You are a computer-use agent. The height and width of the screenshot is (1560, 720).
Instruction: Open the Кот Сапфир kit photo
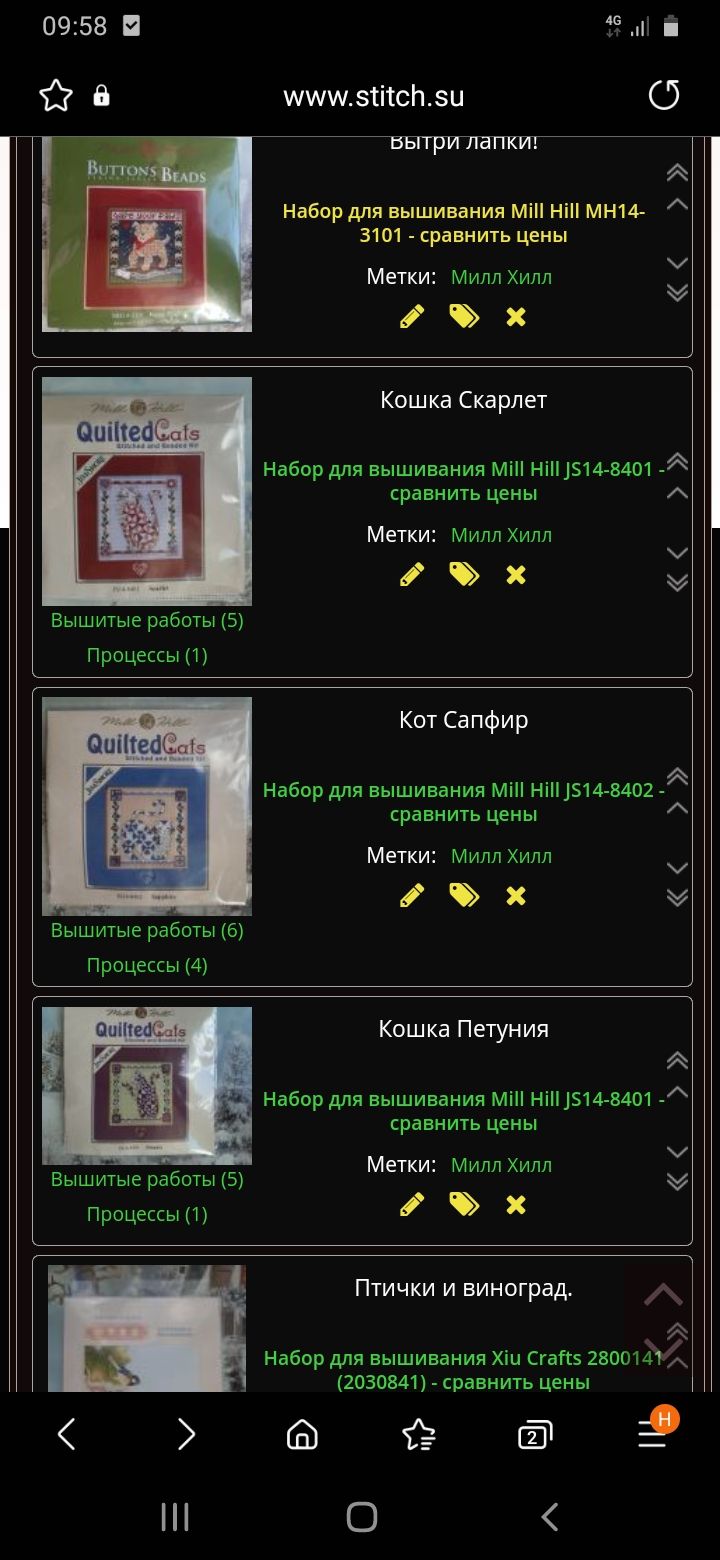[147, 806]
